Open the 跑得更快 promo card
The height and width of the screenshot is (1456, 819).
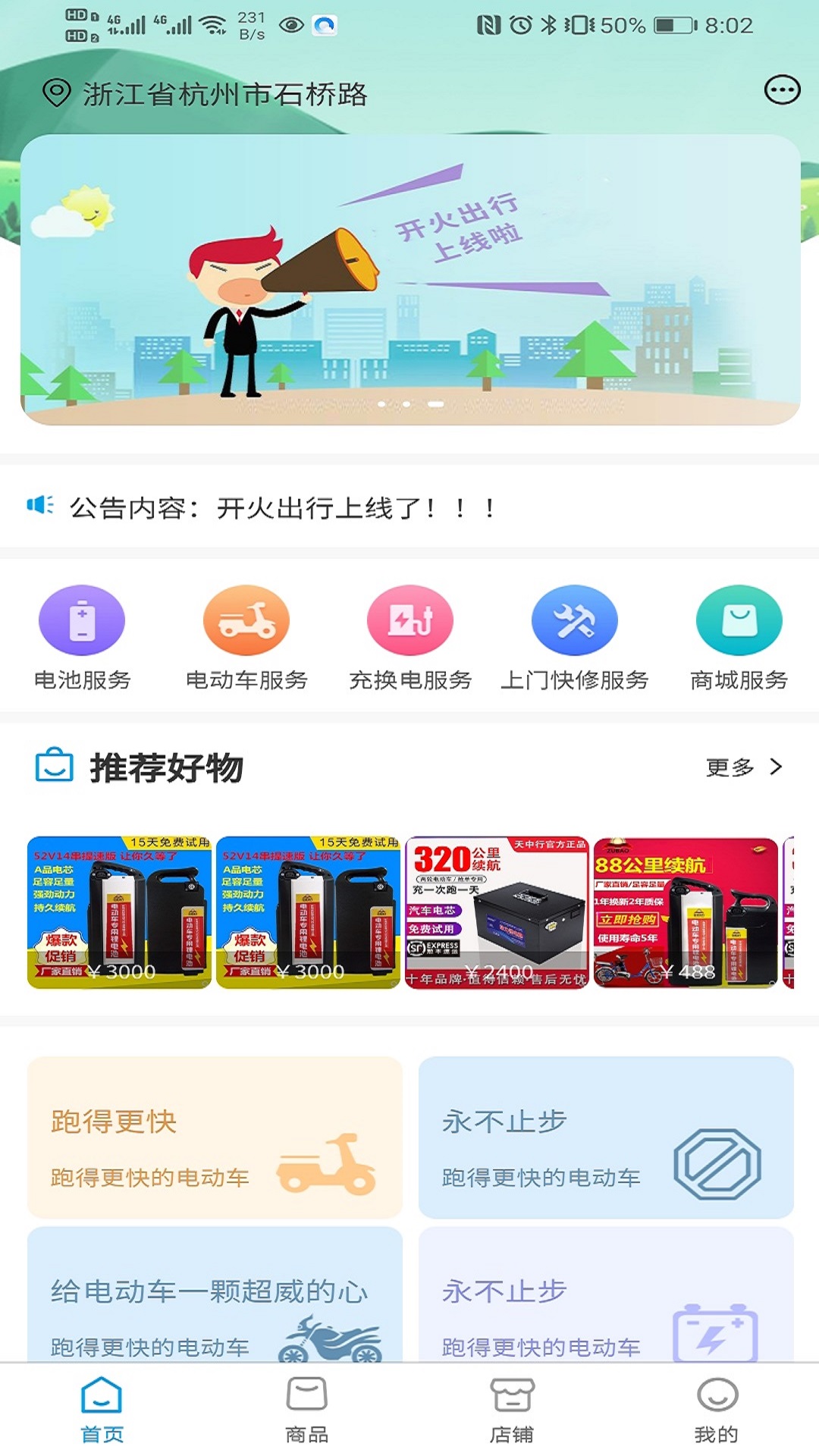point(213,1137)
